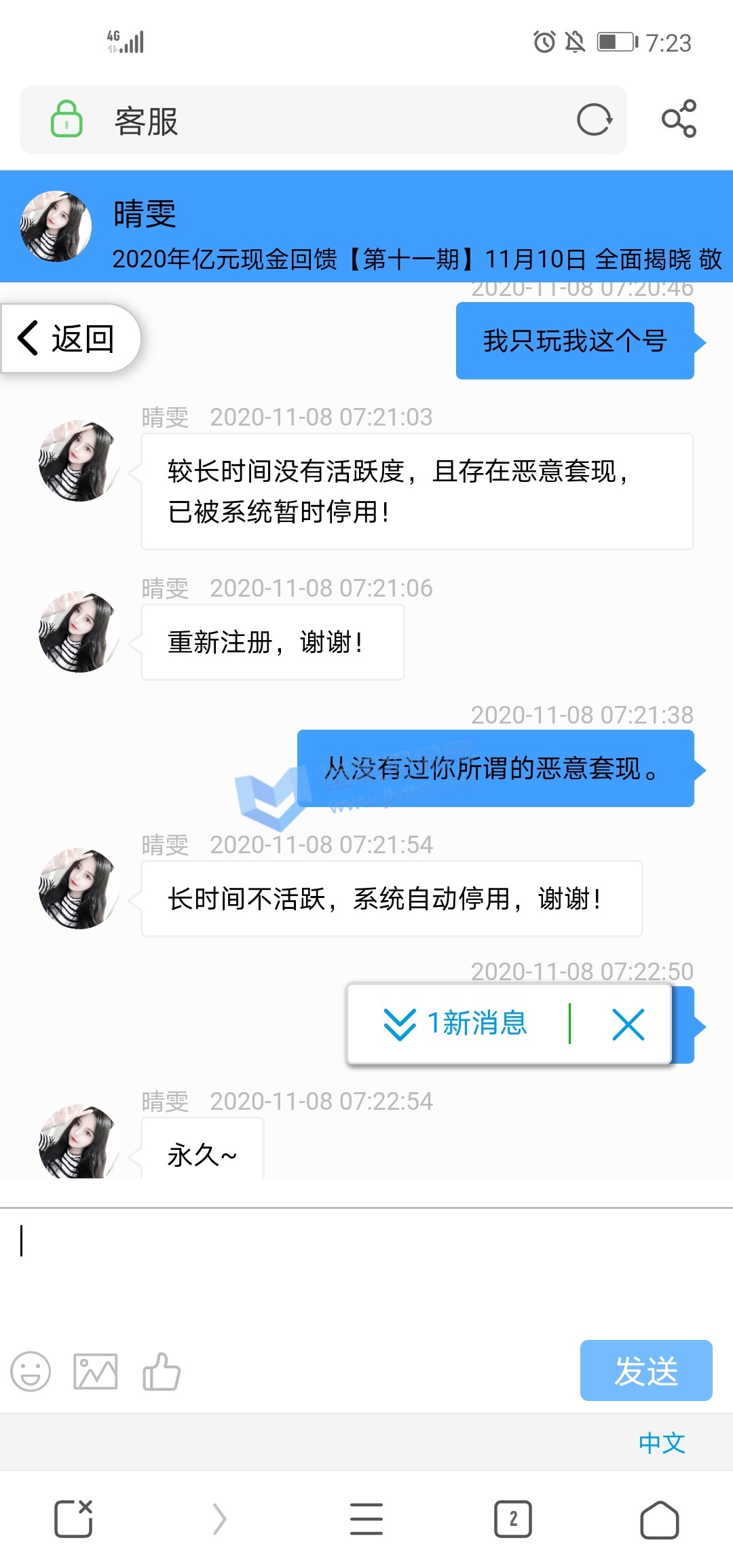Dismiss the new message popup
Image resolution: width=733 pixels, height=1568 pixels.
tap(628, 1024)
